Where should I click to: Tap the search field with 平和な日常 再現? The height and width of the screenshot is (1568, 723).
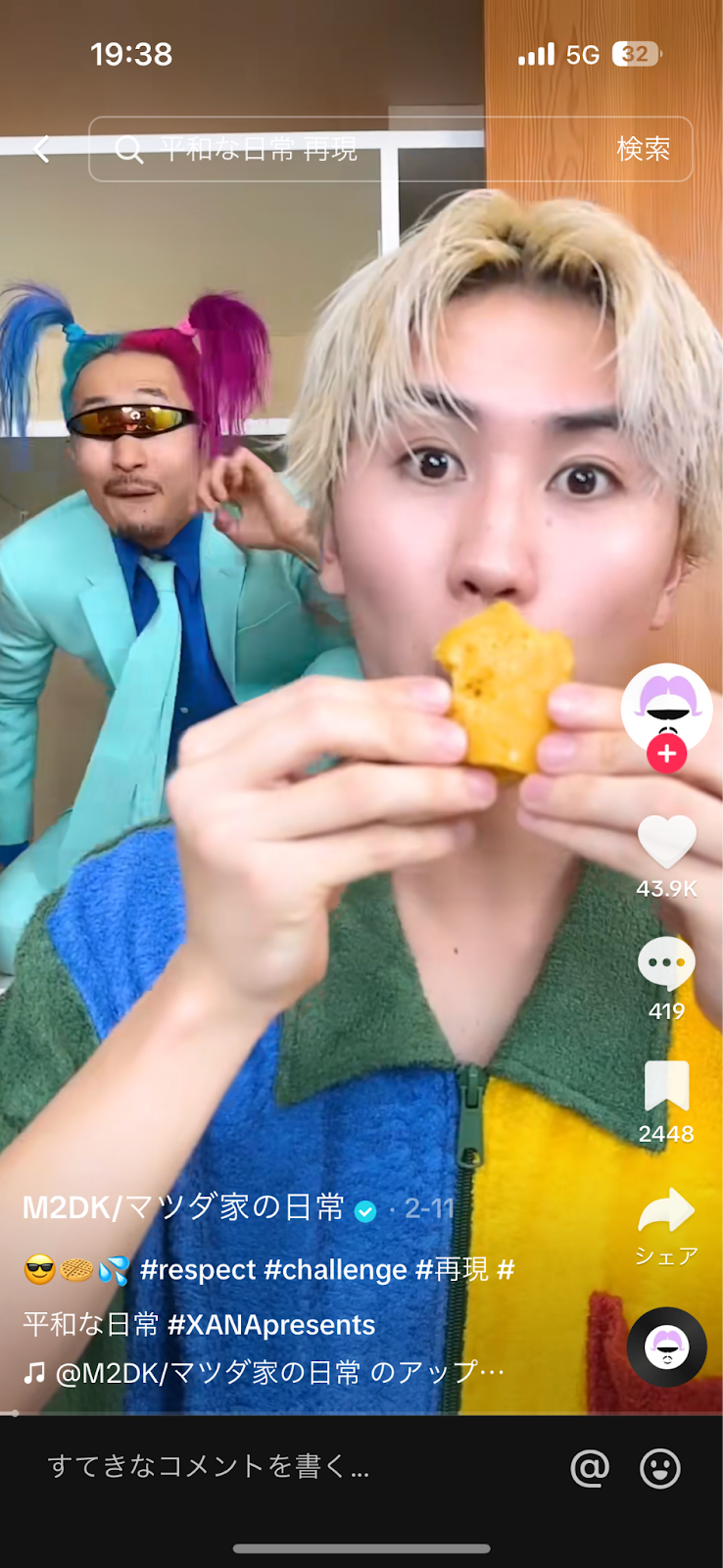click(x=353, y=149)
